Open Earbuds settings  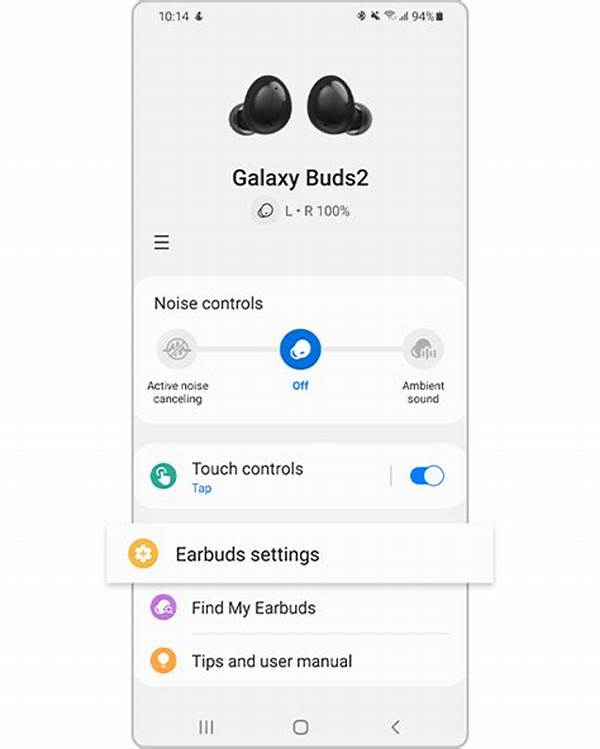(x=247, y=553)
